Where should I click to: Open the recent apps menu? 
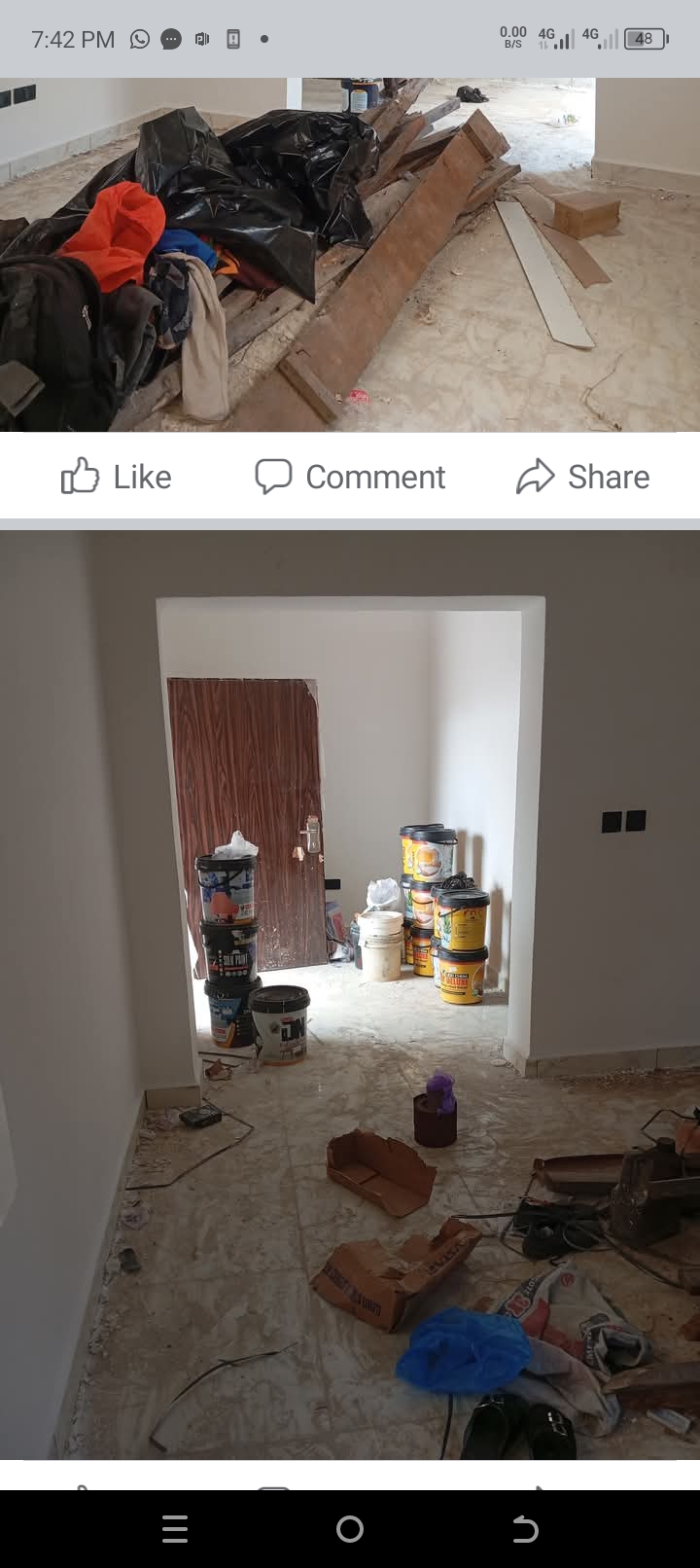tap(175, 1529)
